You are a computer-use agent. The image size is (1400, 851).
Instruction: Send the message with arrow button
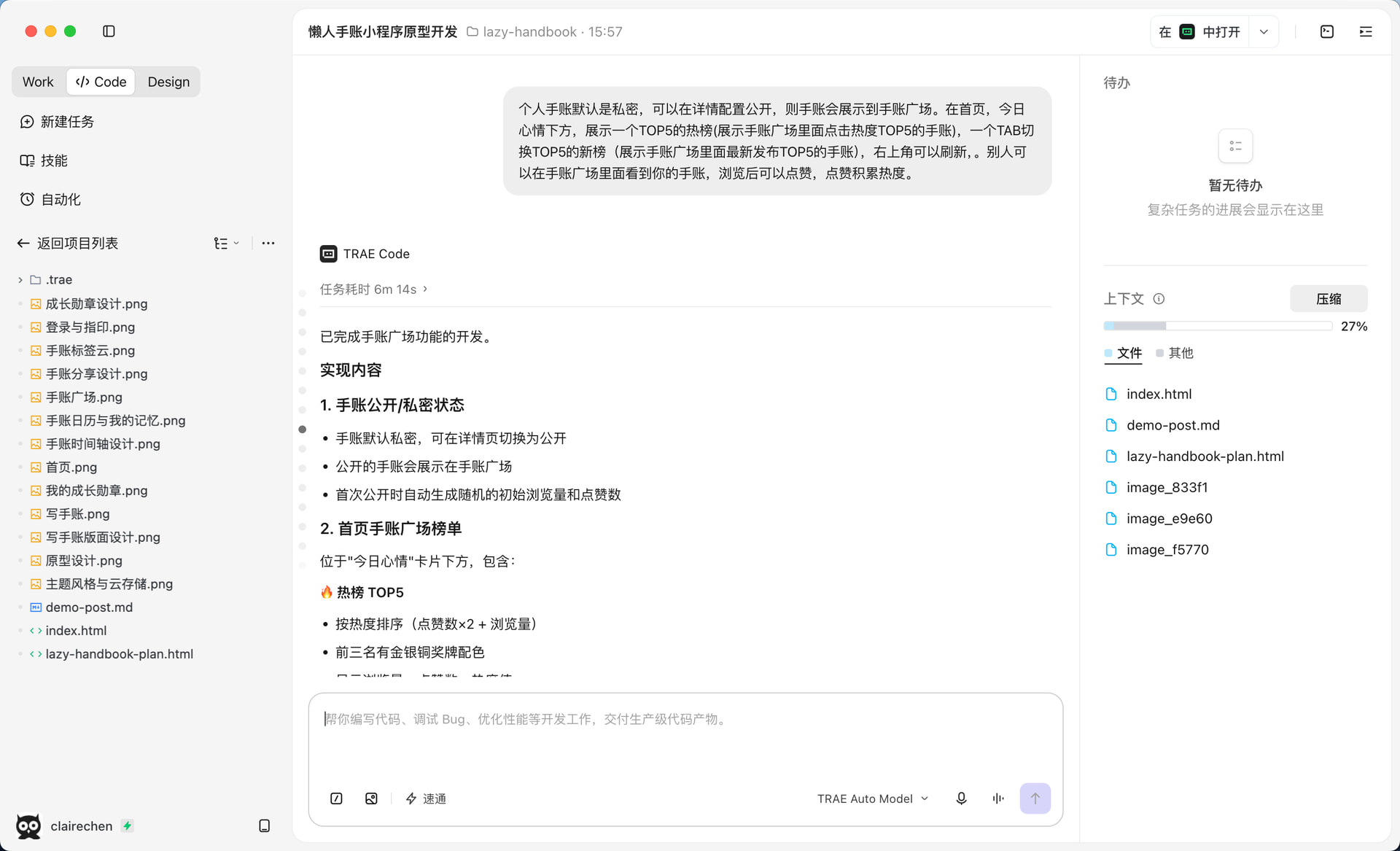[x=1035, y=798]
